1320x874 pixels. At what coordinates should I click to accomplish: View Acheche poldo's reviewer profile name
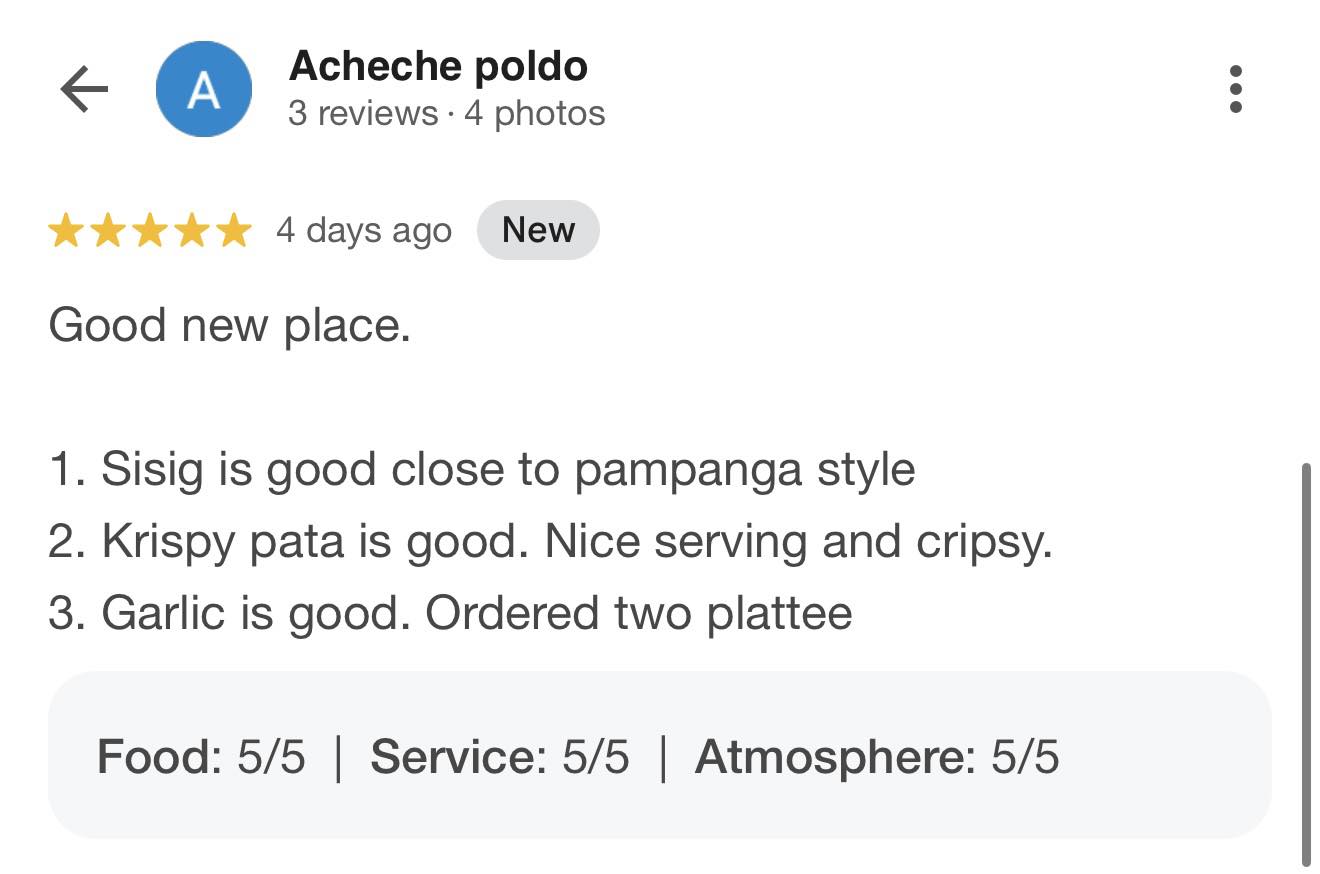pos(438,66)
